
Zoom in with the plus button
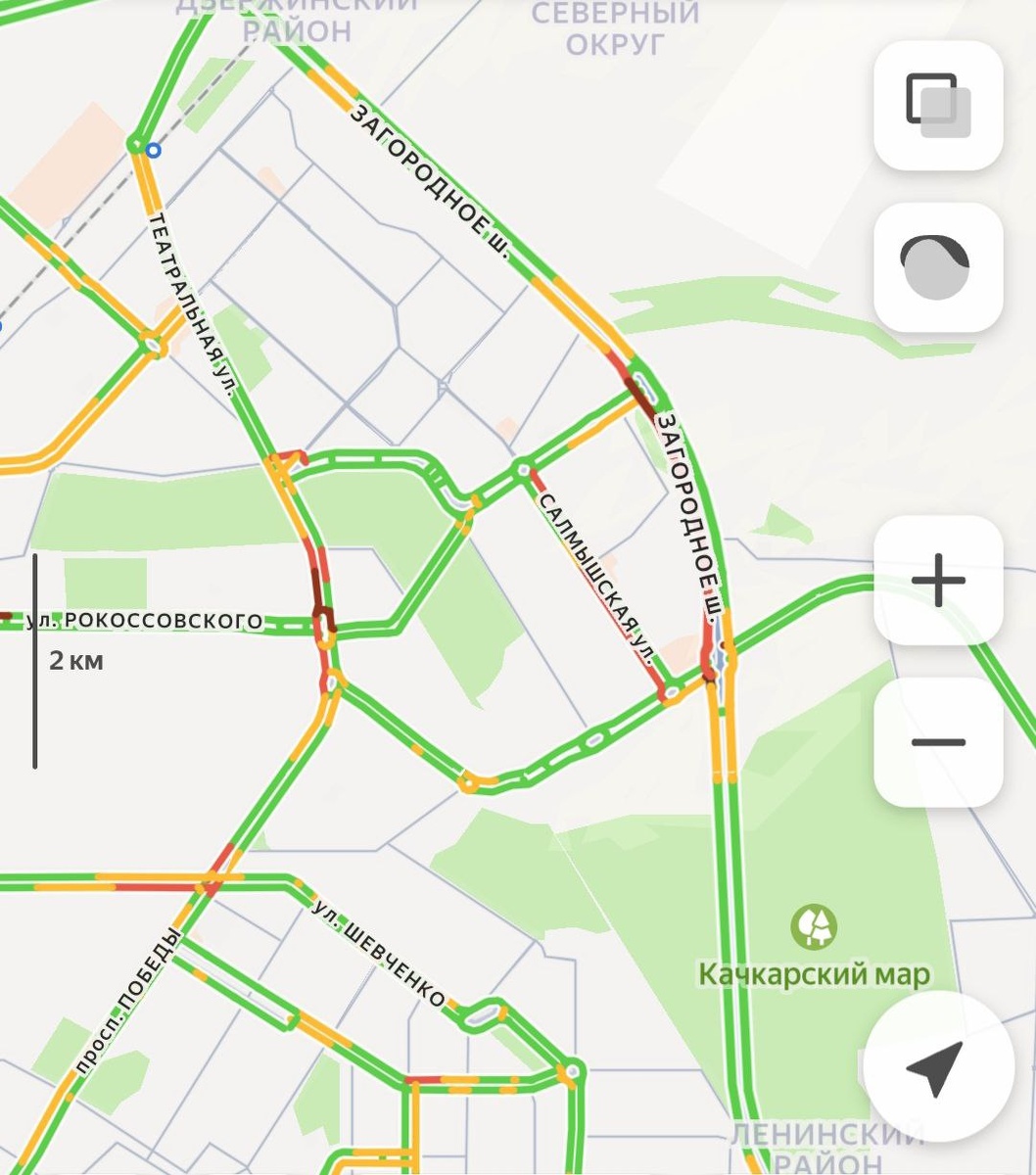click(937, 580)
